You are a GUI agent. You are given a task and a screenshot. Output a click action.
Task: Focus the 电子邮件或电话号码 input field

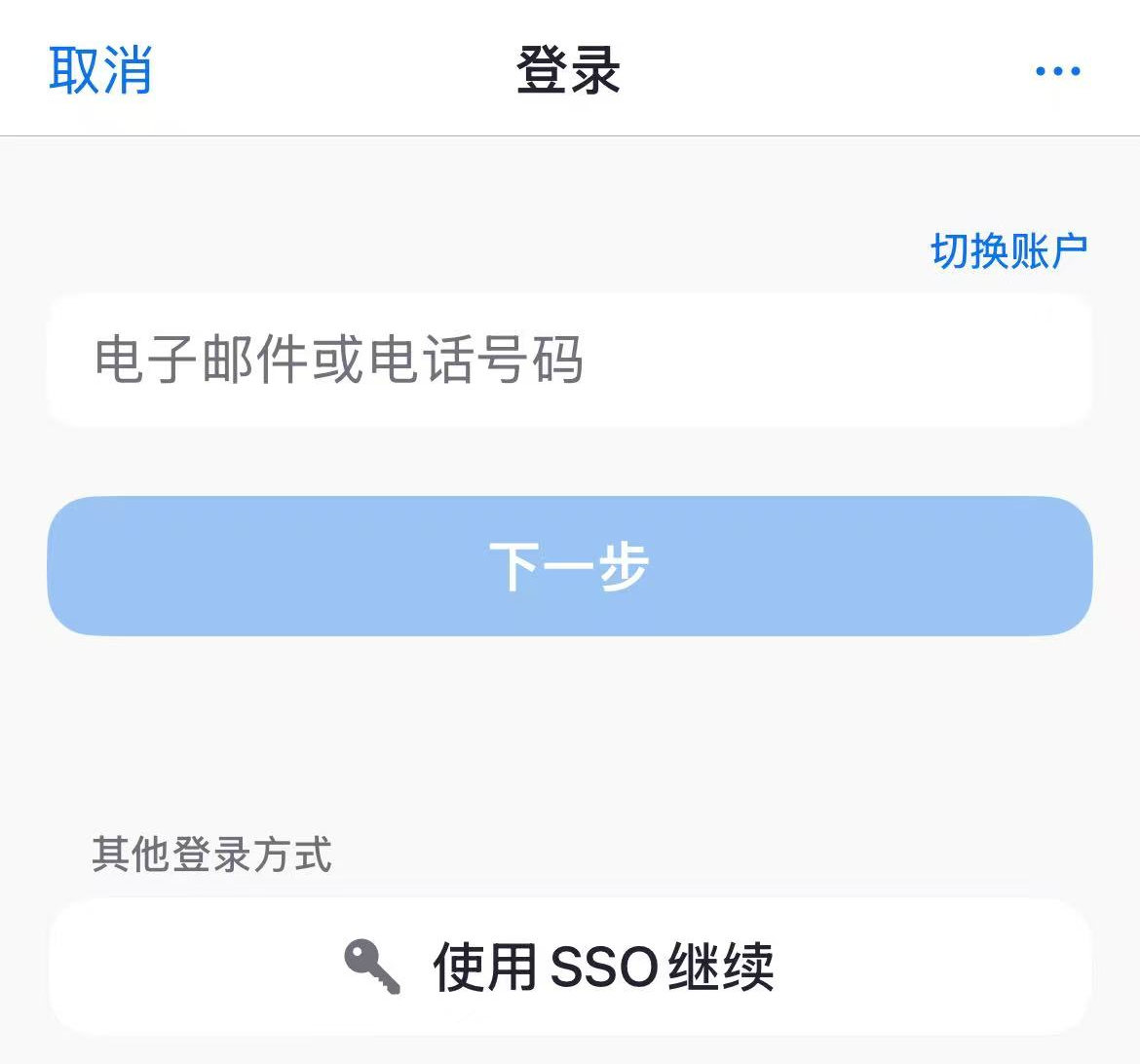pos(569,361)
